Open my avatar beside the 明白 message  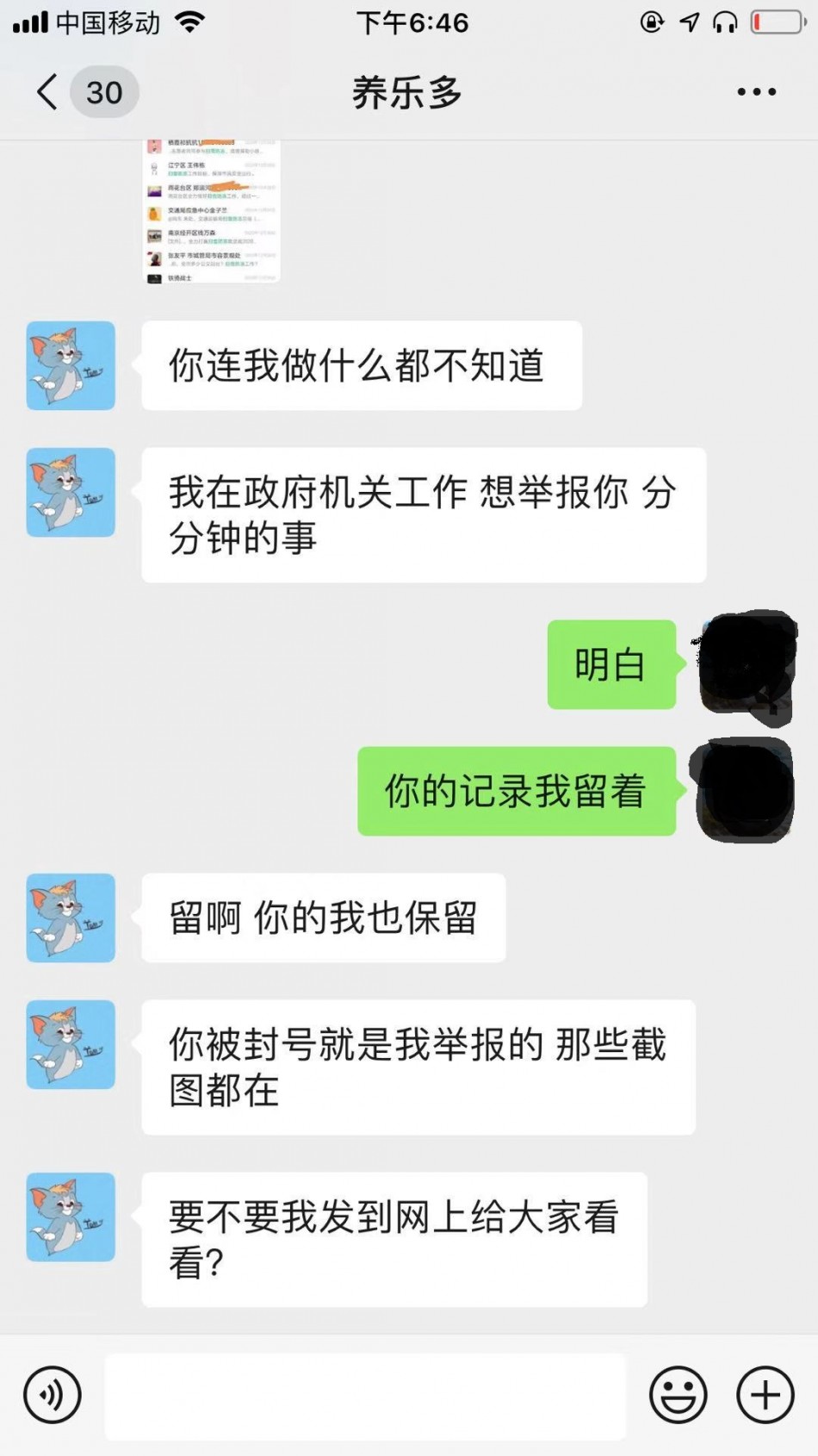746,663
